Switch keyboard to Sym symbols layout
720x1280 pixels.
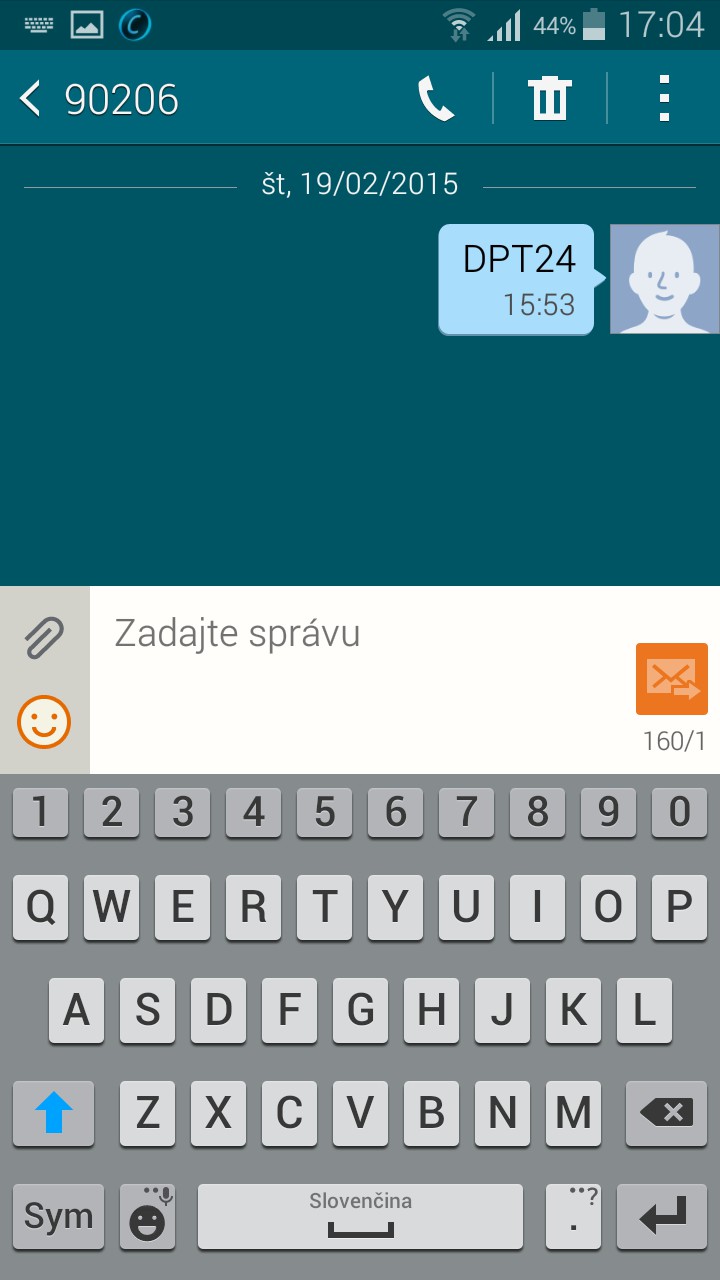click(x=58, y=1216)
